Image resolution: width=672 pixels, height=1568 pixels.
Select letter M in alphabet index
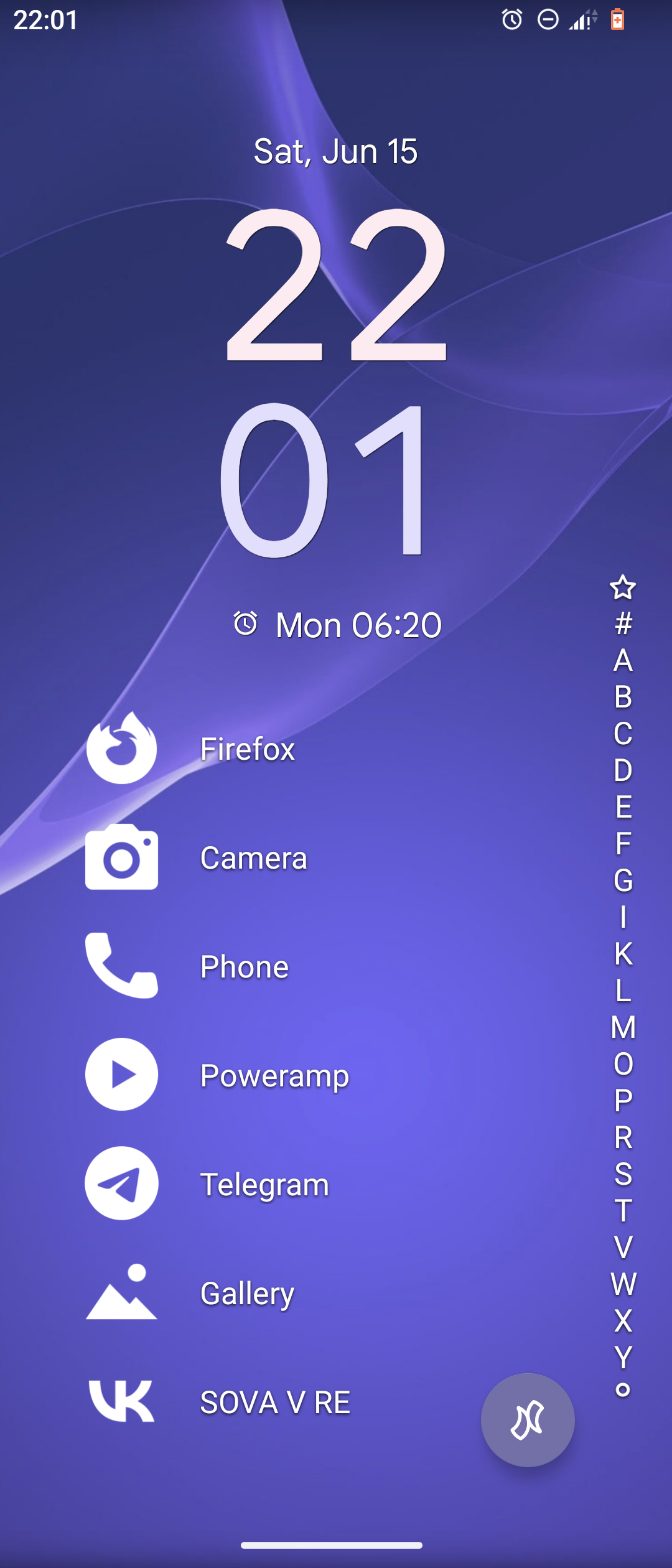pyautogui.click(x=623, y=1027)
